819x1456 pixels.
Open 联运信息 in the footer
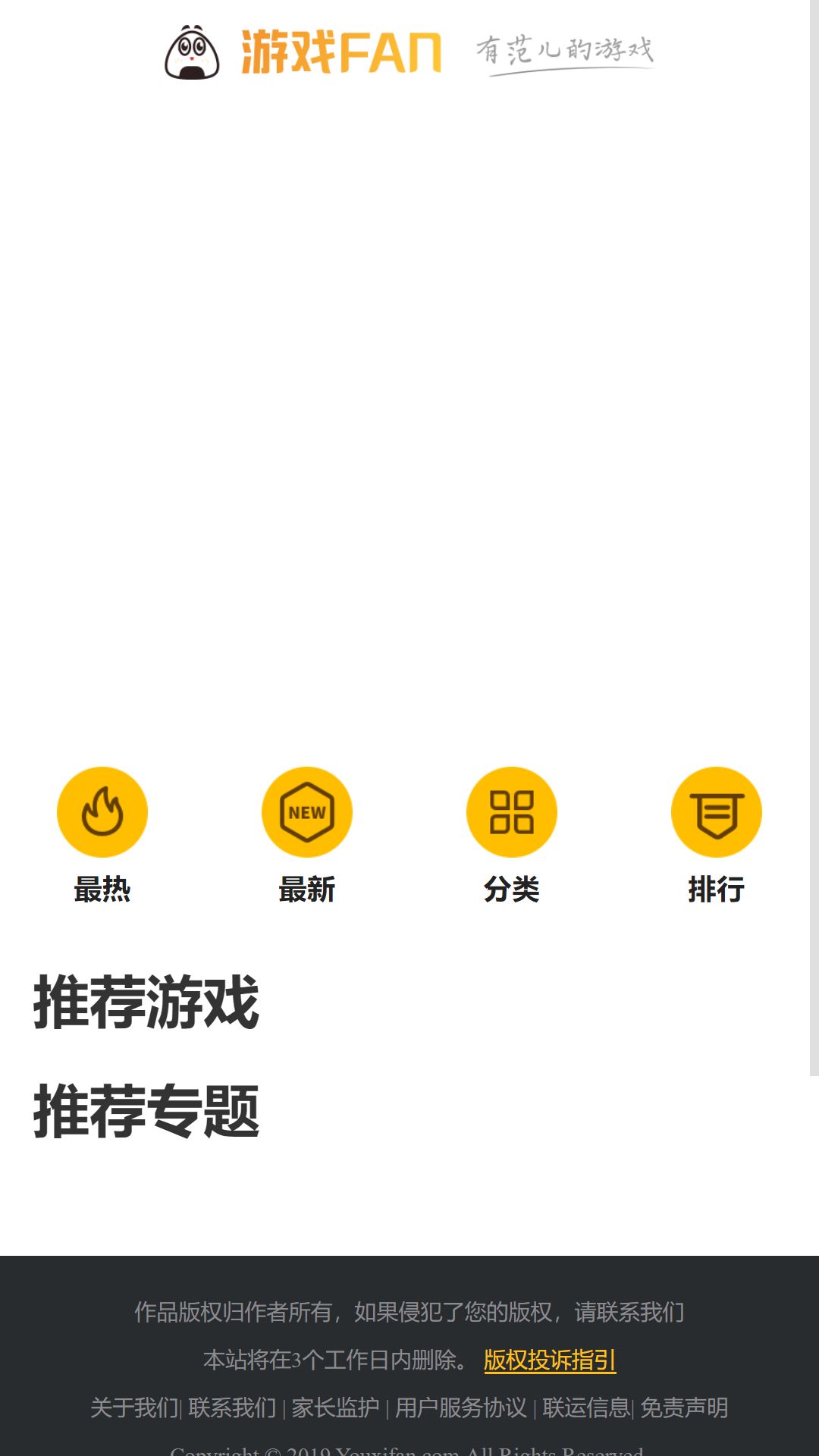tap(586, 1407)
